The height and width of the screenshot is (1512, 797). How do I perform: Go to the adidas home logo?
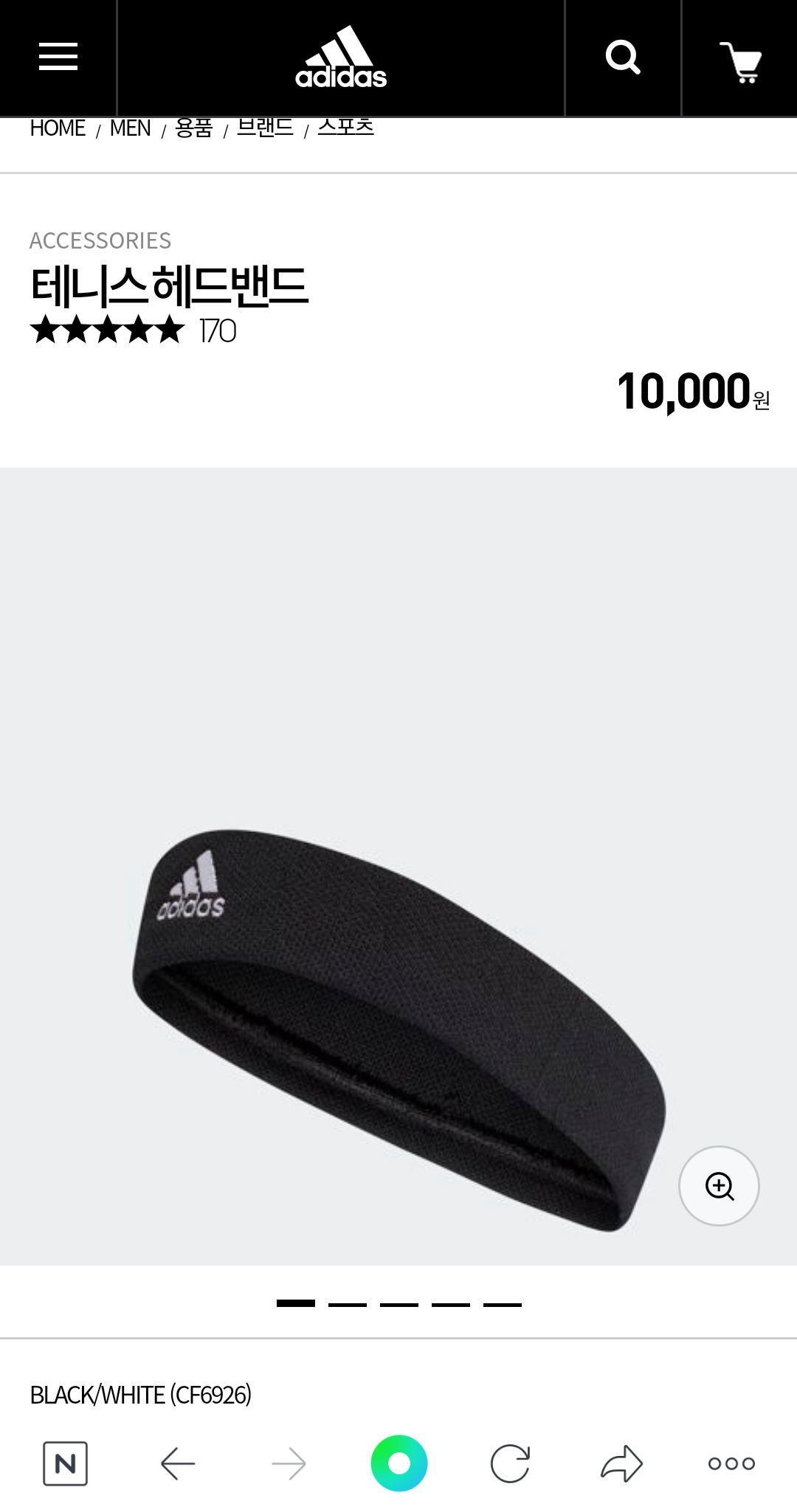pos(341,58)
